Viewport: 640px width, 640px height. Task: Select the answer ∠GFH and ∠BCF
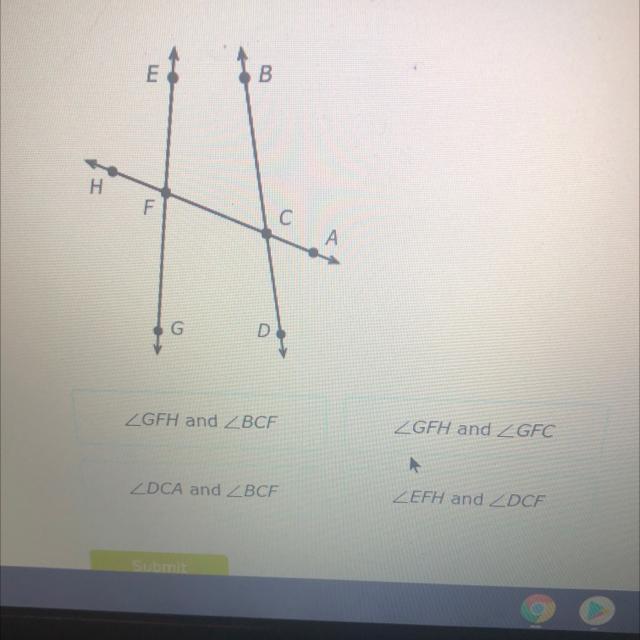(201, 421)
